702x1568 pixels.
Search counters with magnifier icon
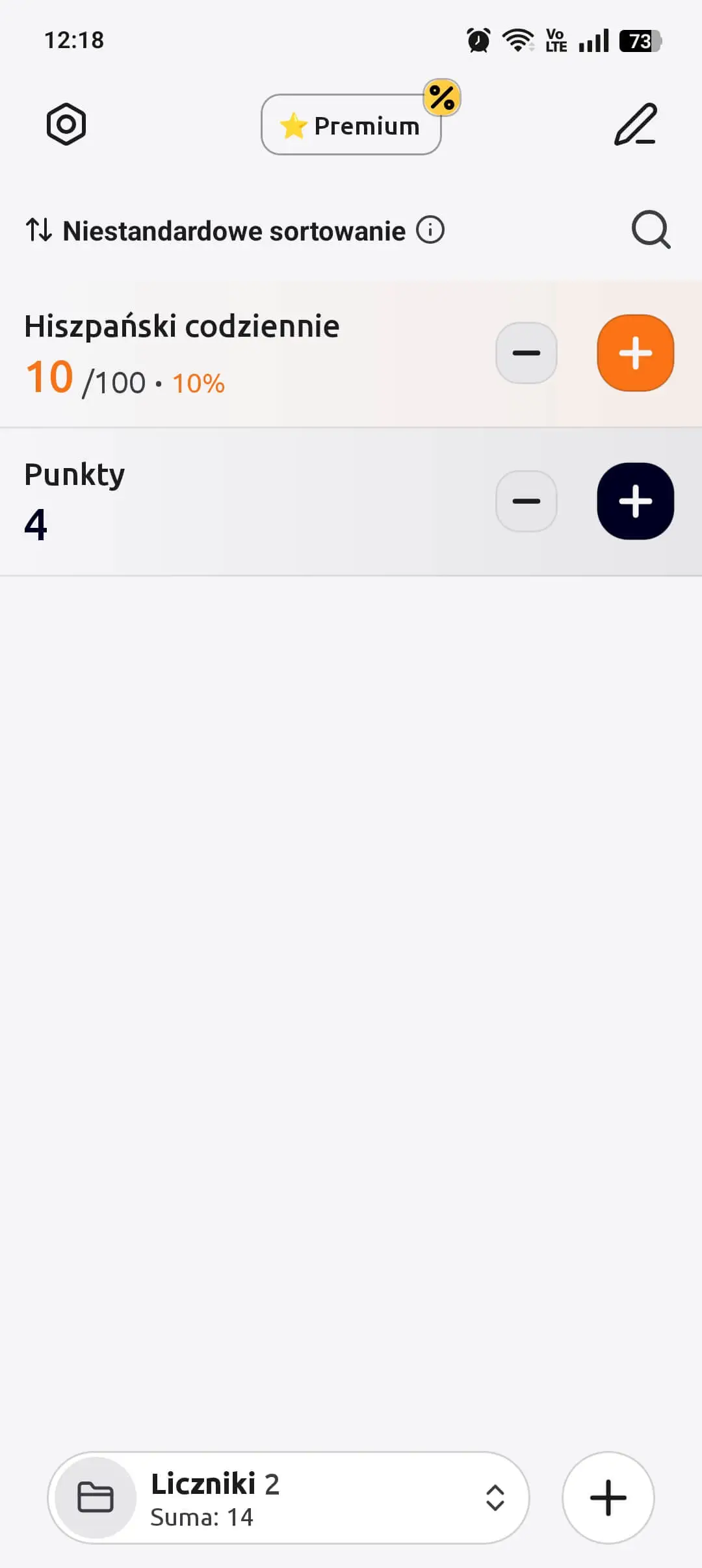(651, 229)
